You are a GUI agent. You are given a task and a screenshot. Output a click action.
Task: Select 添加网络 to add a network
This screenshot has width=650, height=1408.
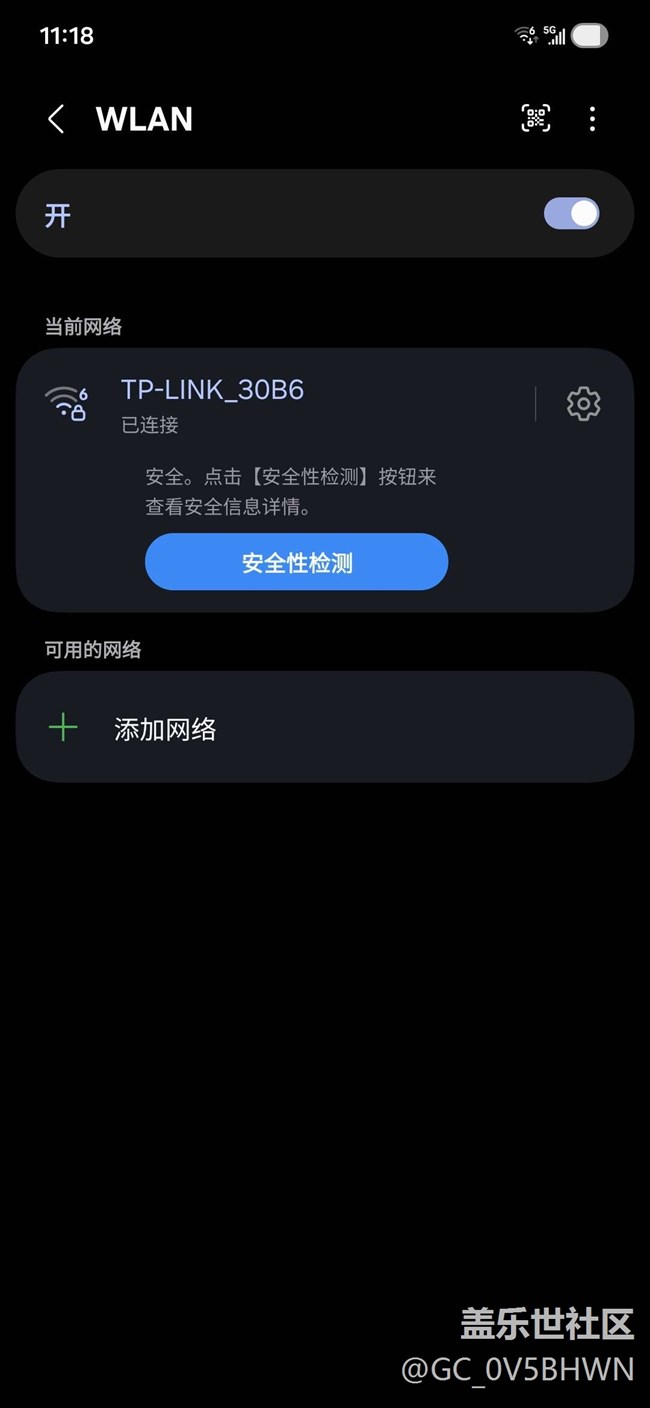[165, 729]
